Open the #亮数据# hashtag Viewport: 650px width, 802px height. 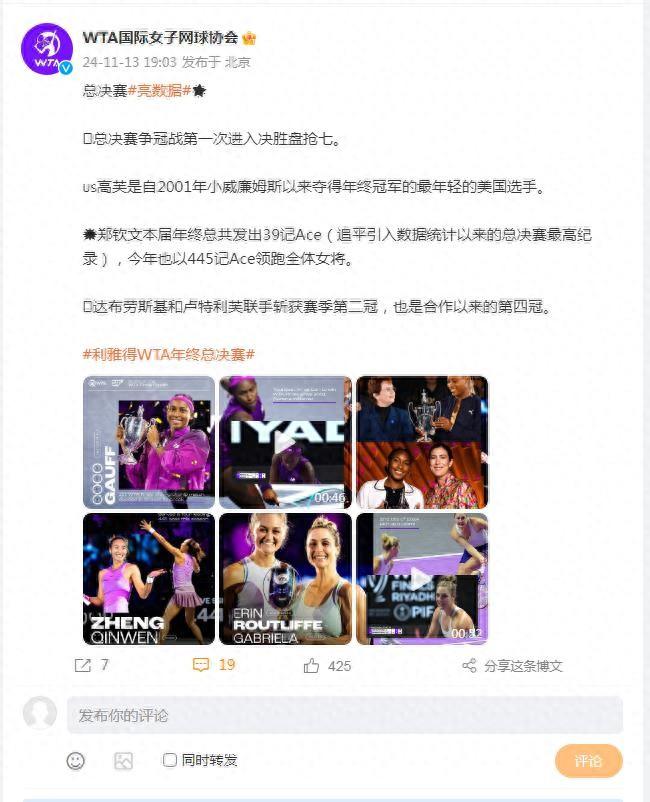[x=159, y=90]
